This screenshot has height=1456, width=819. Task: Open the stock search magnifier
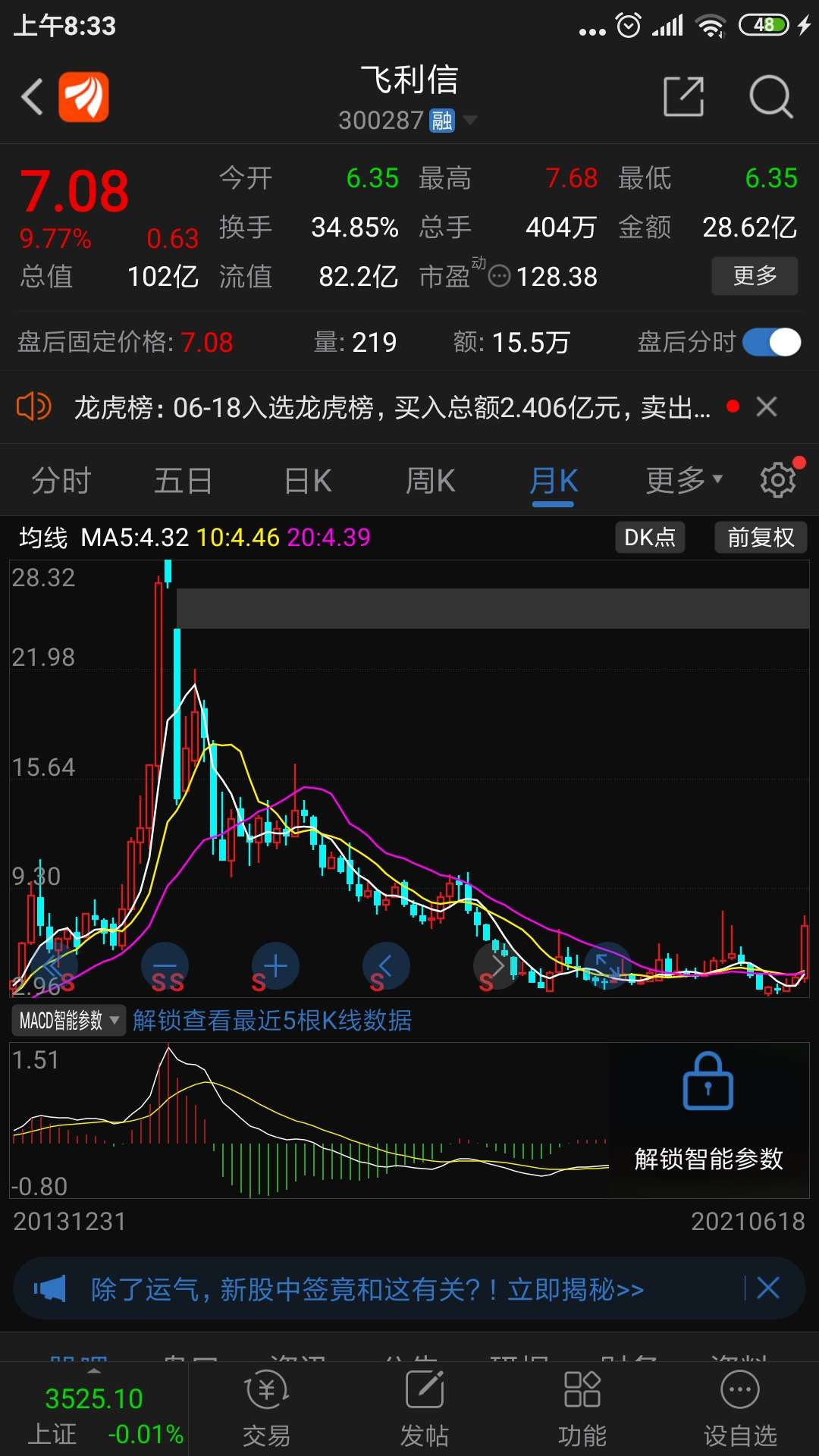click(770, 97)
